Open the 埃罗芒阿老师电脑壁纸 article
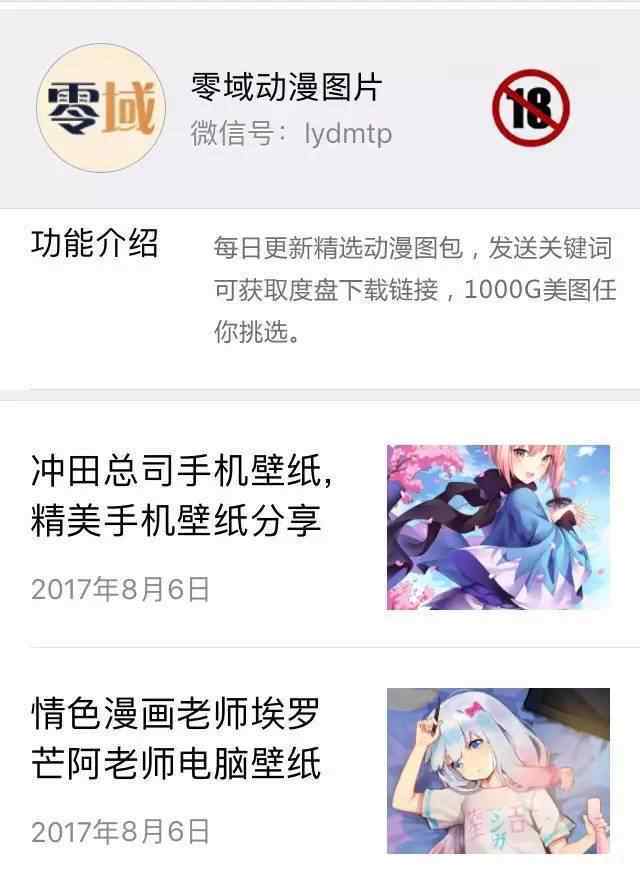Viewport: 640px width, 885px height. pos(177,740)
